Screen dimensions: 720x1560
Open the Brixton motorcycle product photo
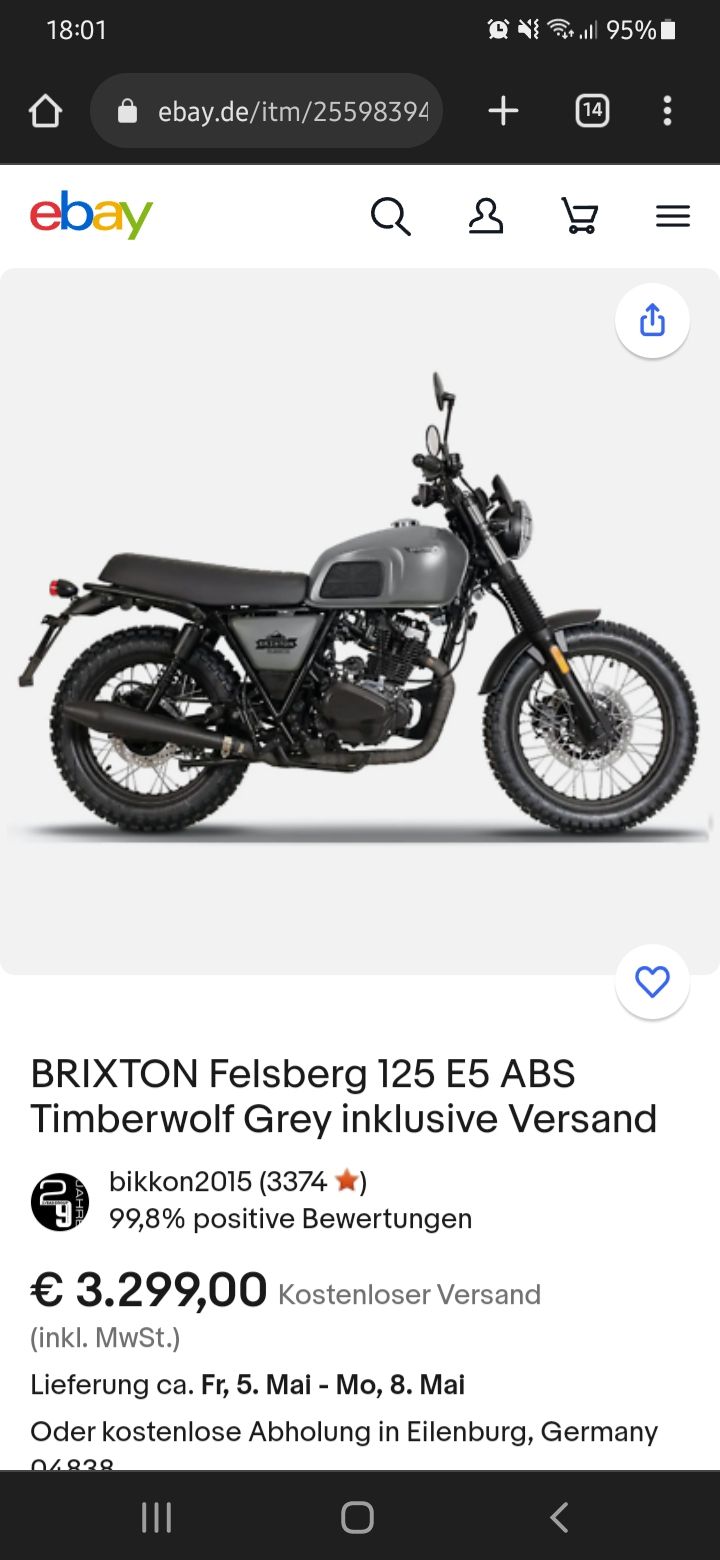(x=360, y=620)
